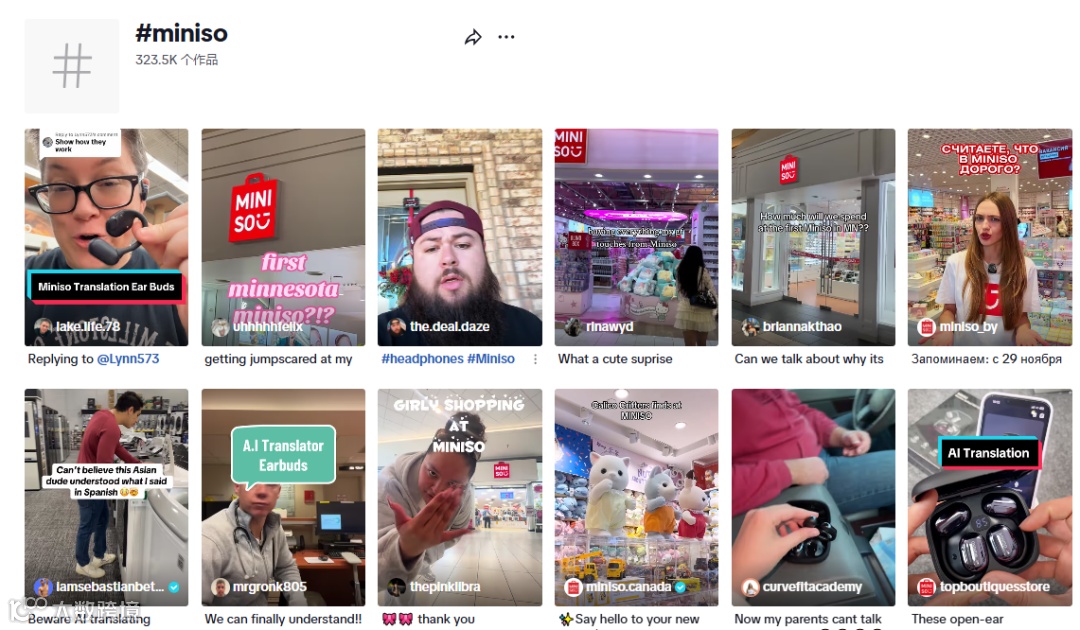The width and height of the screenshot is (1080, 630).
Task: View miniso.canada's Calico Critters video
Action: (x=636, y=497)
